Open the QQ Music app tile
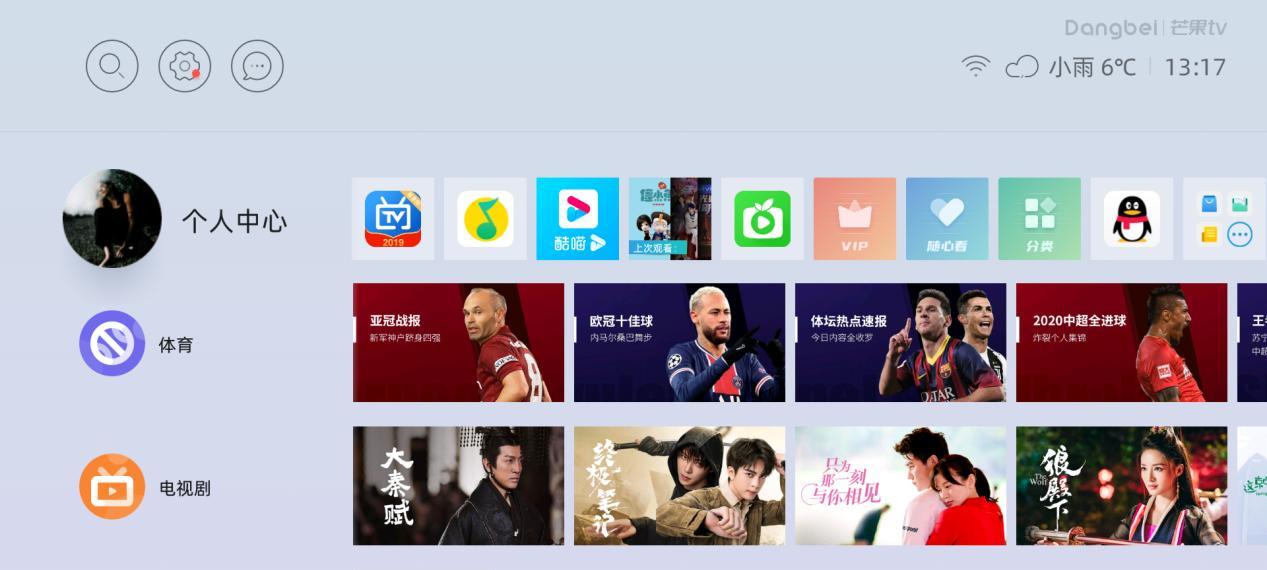The width and height of the screenshot is (1267, 570). (x=485, y=219)
